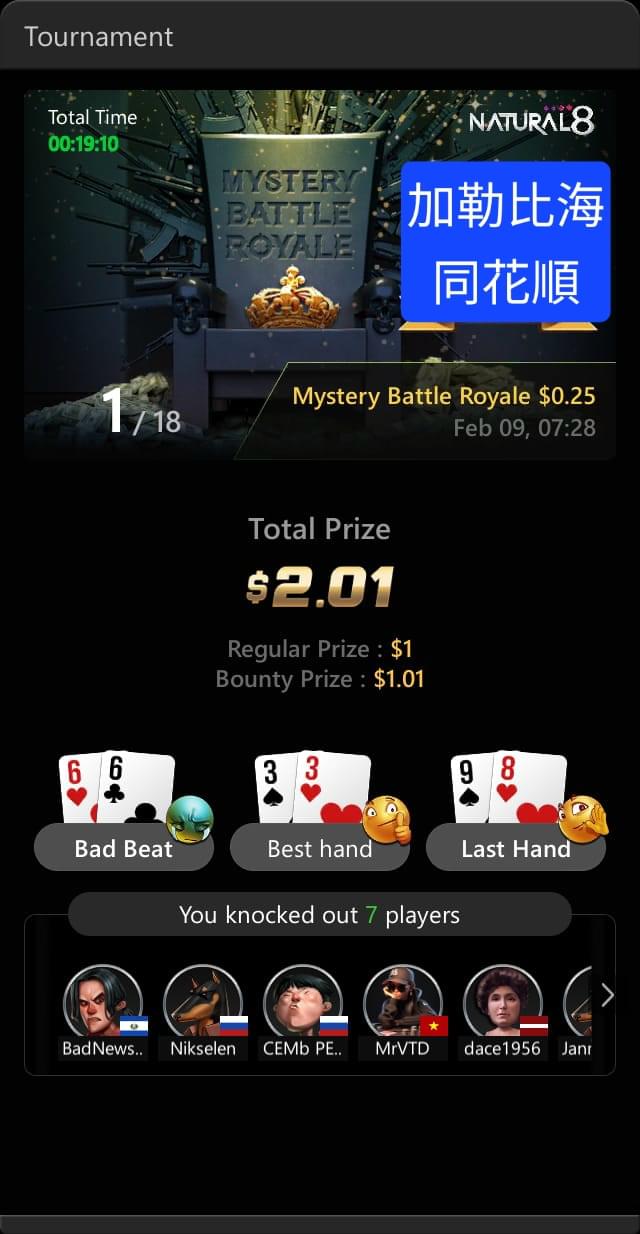
Task: Open BadNews player avatar
Action: [x=103, y=1003]
